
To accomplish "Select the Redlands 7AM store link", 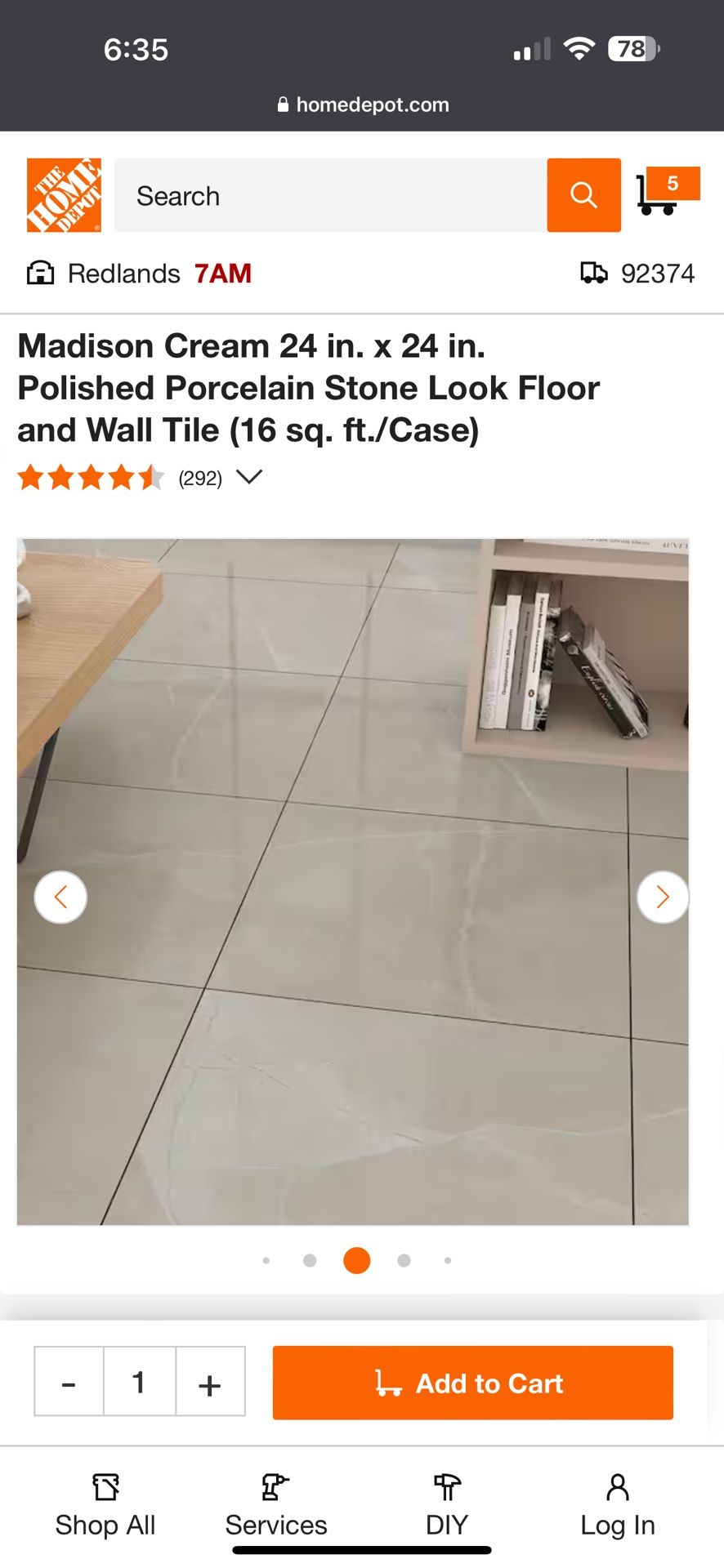I will point(159,273).
